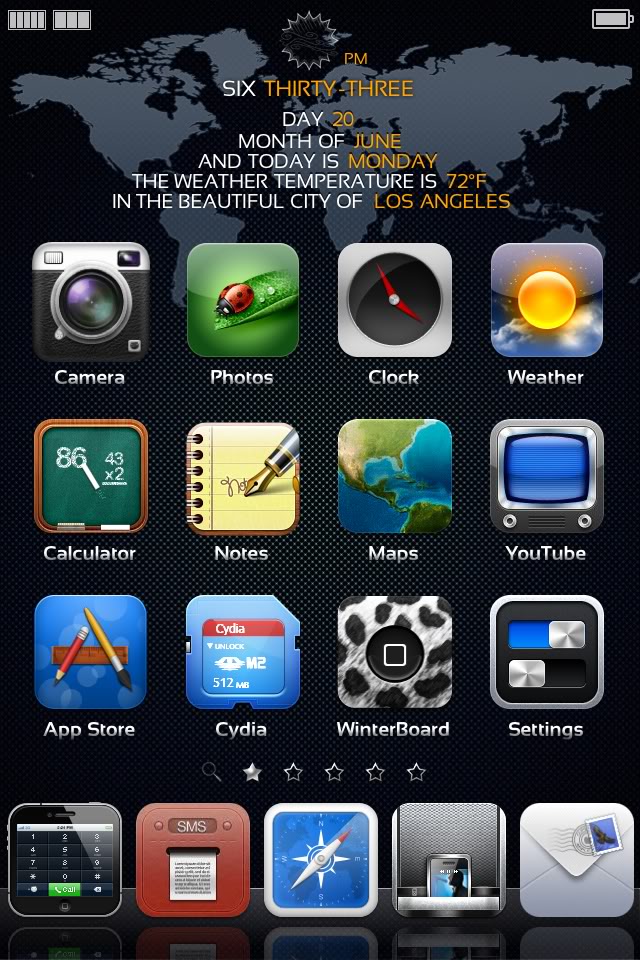The image size is (640, 960).
Task: Open the SMS messages app in dock
Action: (x=192, y=860)
